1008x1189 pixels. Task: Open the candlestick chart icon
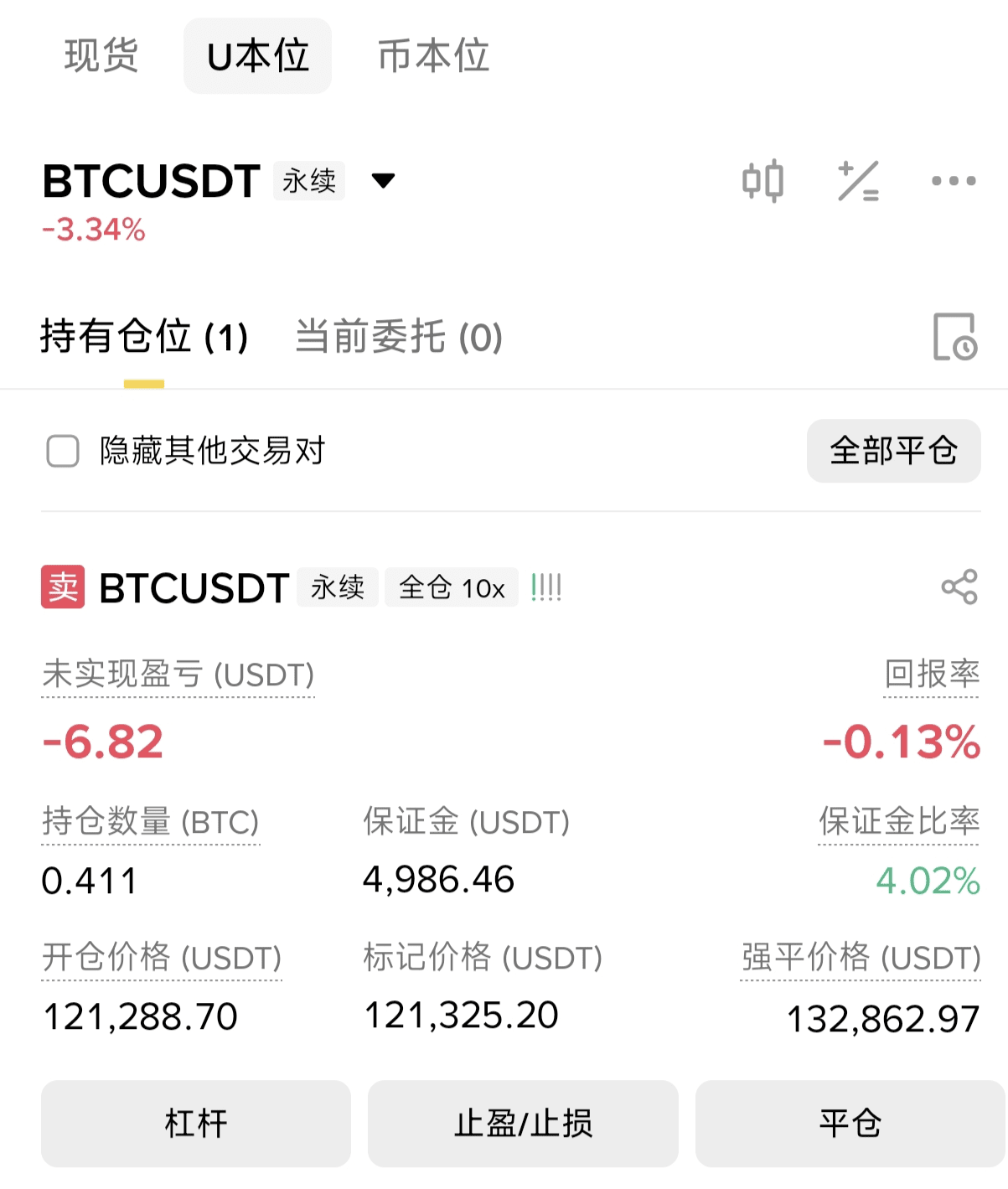click(762, 181)
